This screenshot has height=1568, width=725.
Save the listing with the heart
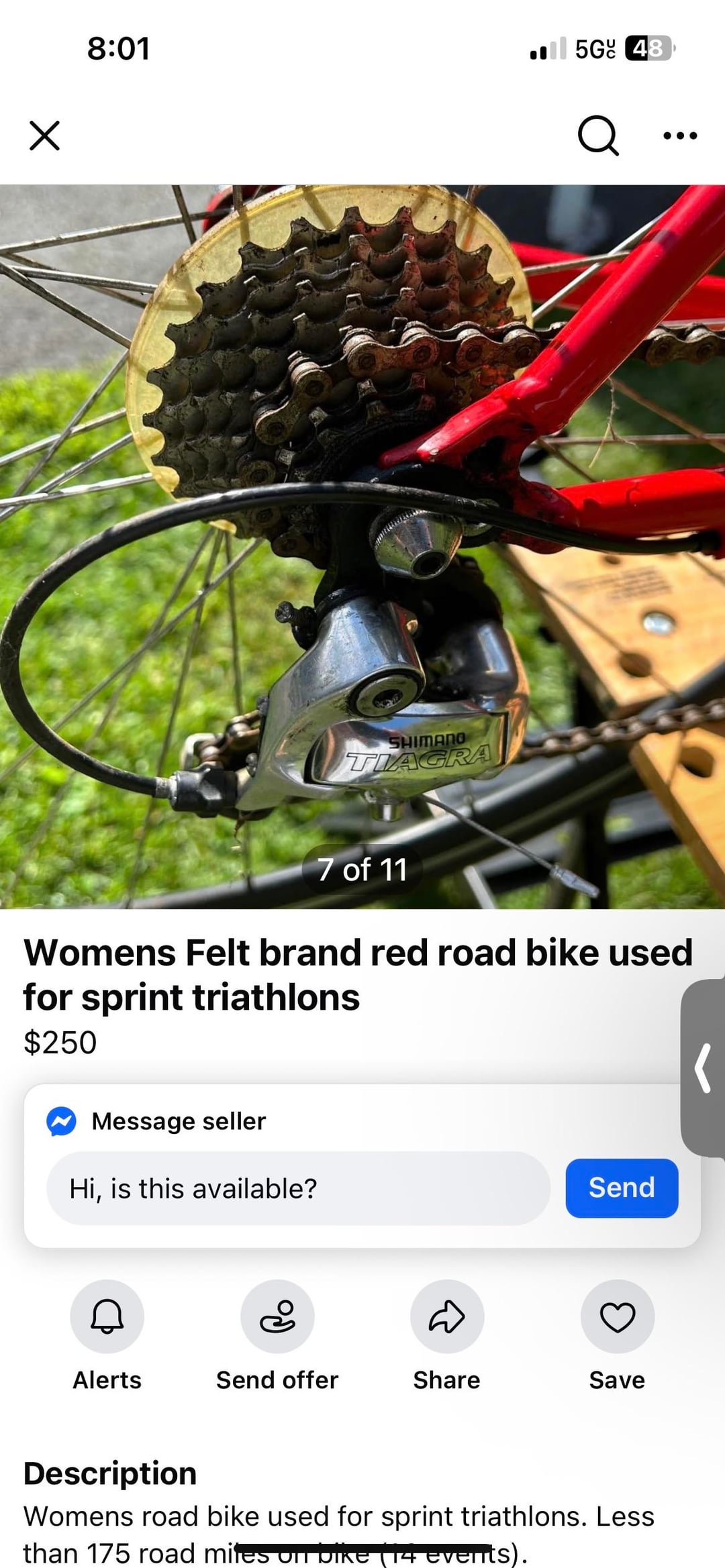[x=617, y=1316]
